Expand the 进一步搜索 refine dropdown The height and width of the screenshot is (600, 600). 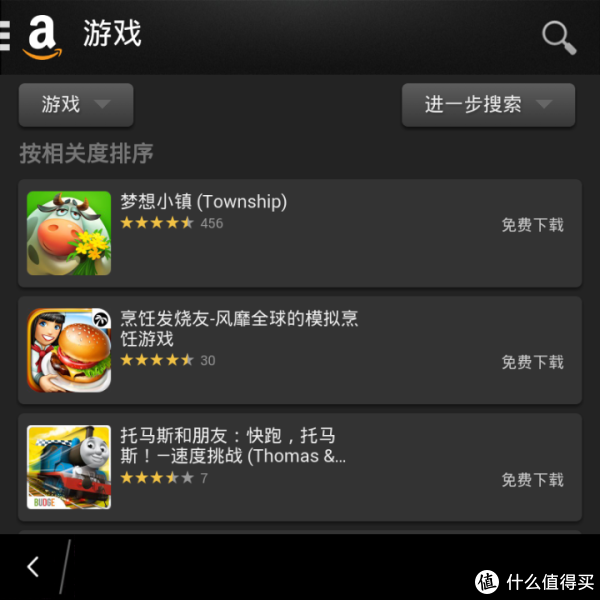488,104
